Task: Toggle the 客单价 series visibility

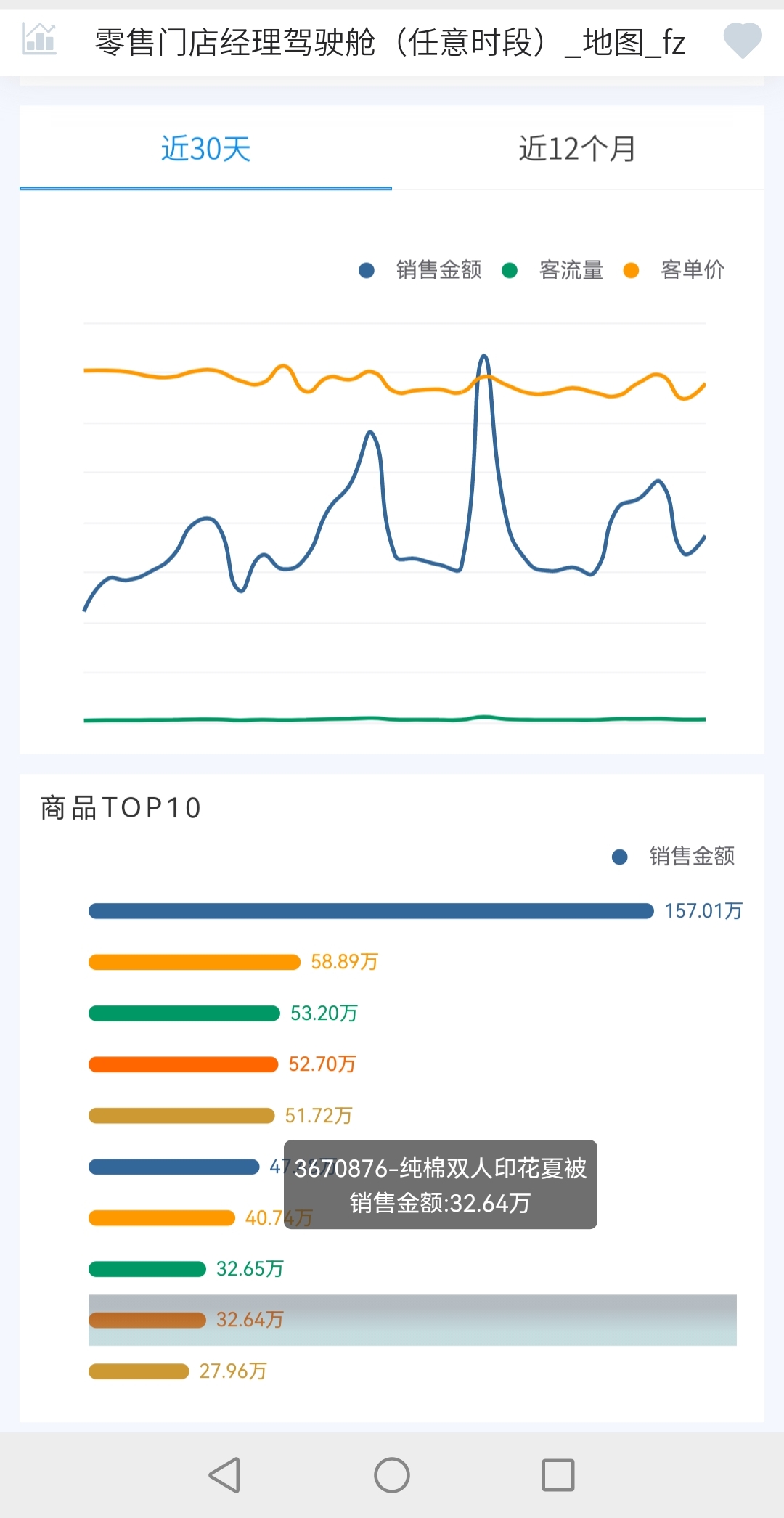Action: 631,269
